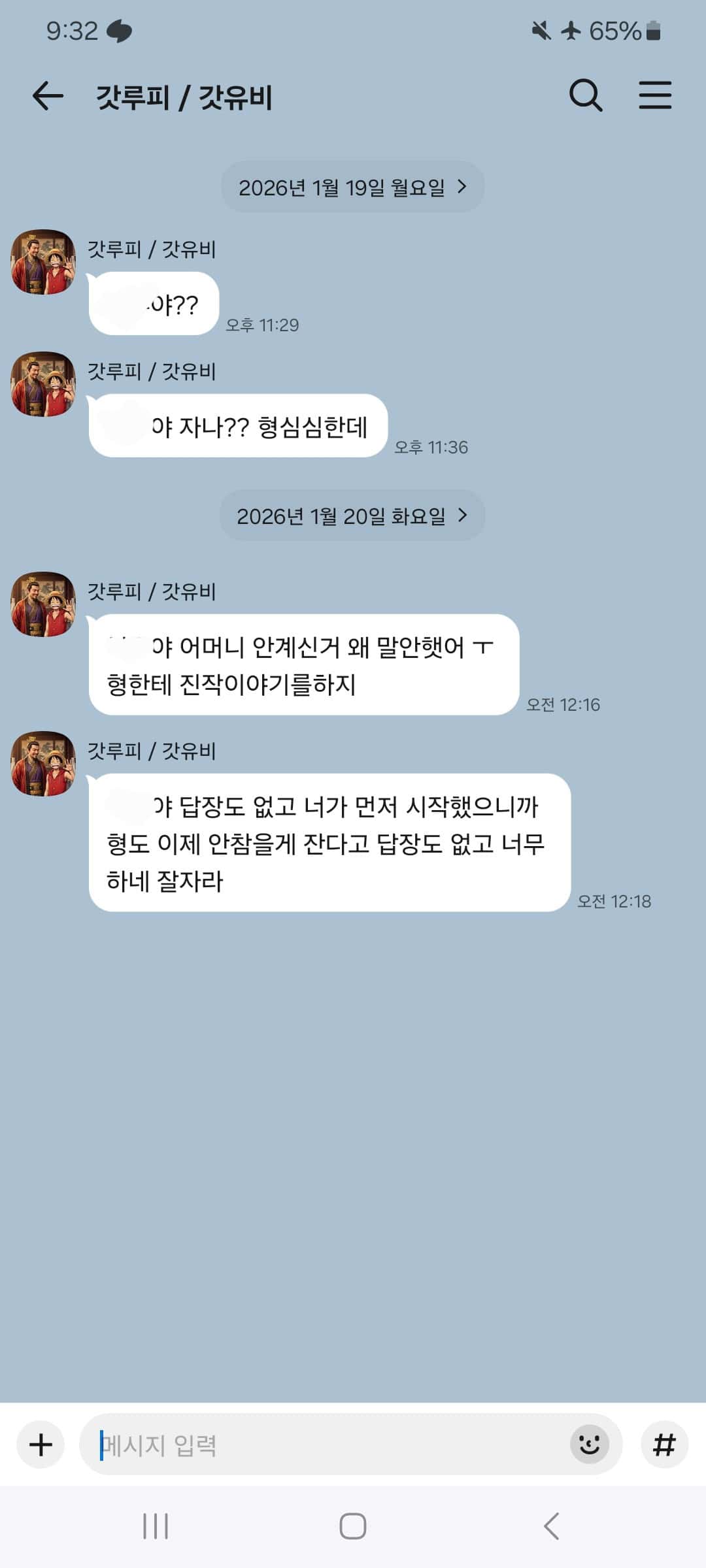Screen dimensions: 706x1568
Task: Open the search icon in chat header
Action: (x=586, y=95)
